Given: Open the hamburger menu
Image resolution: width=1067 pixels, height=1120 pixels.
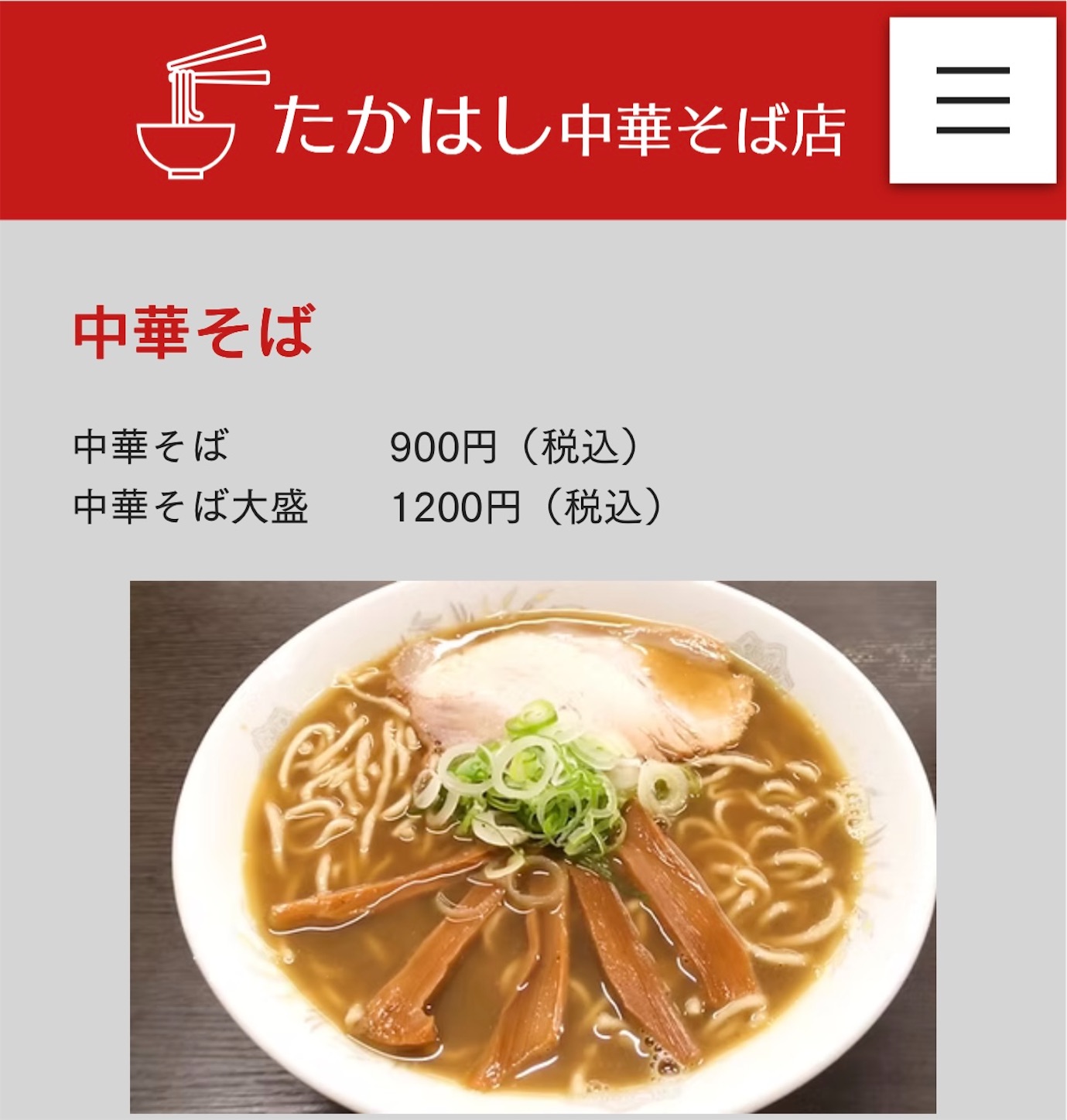Looking at the screenshot, I should (x=972, y=101).
